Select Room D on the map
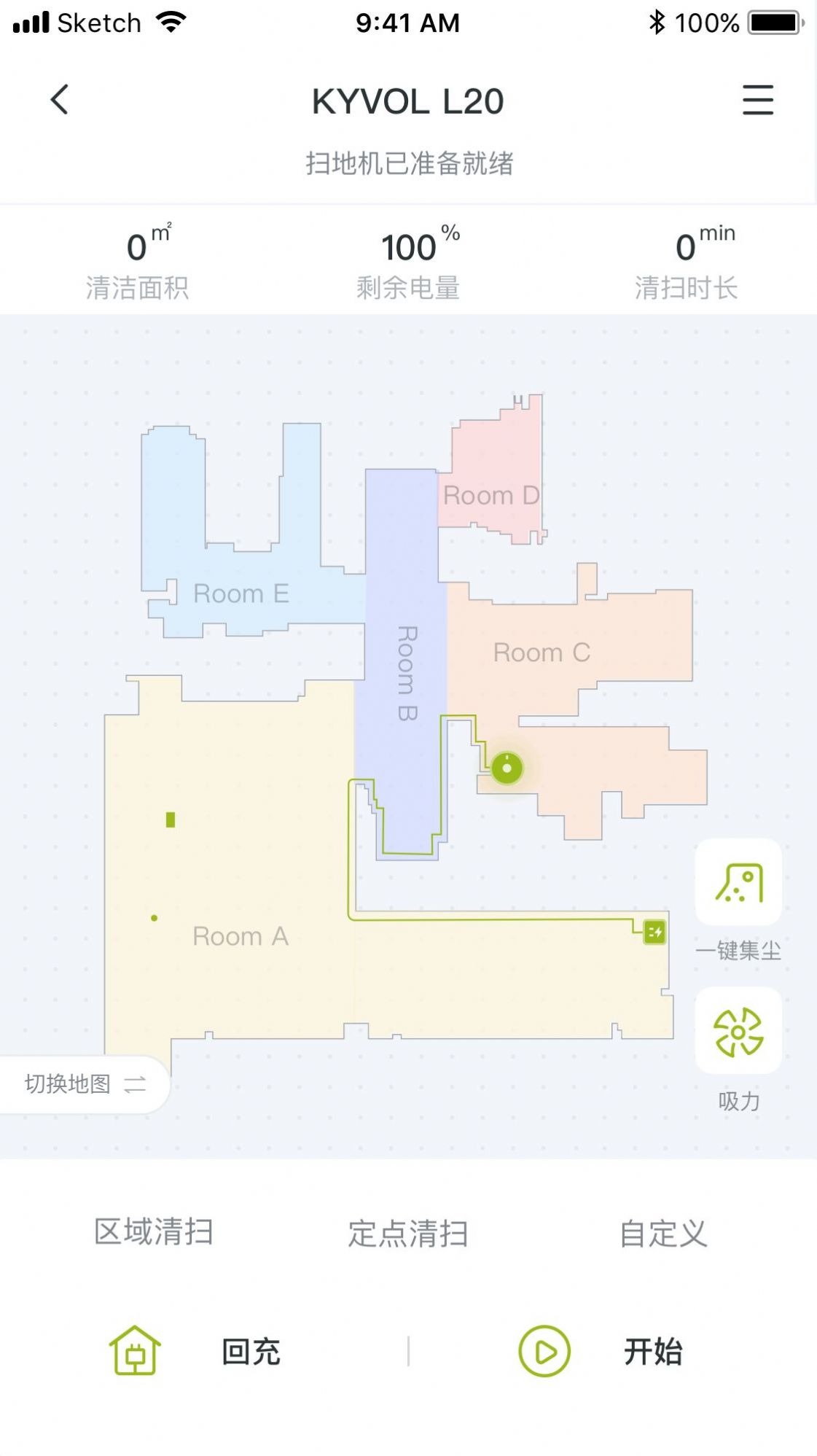Viewport: 817px width, 1456px height. coord(490,496)
